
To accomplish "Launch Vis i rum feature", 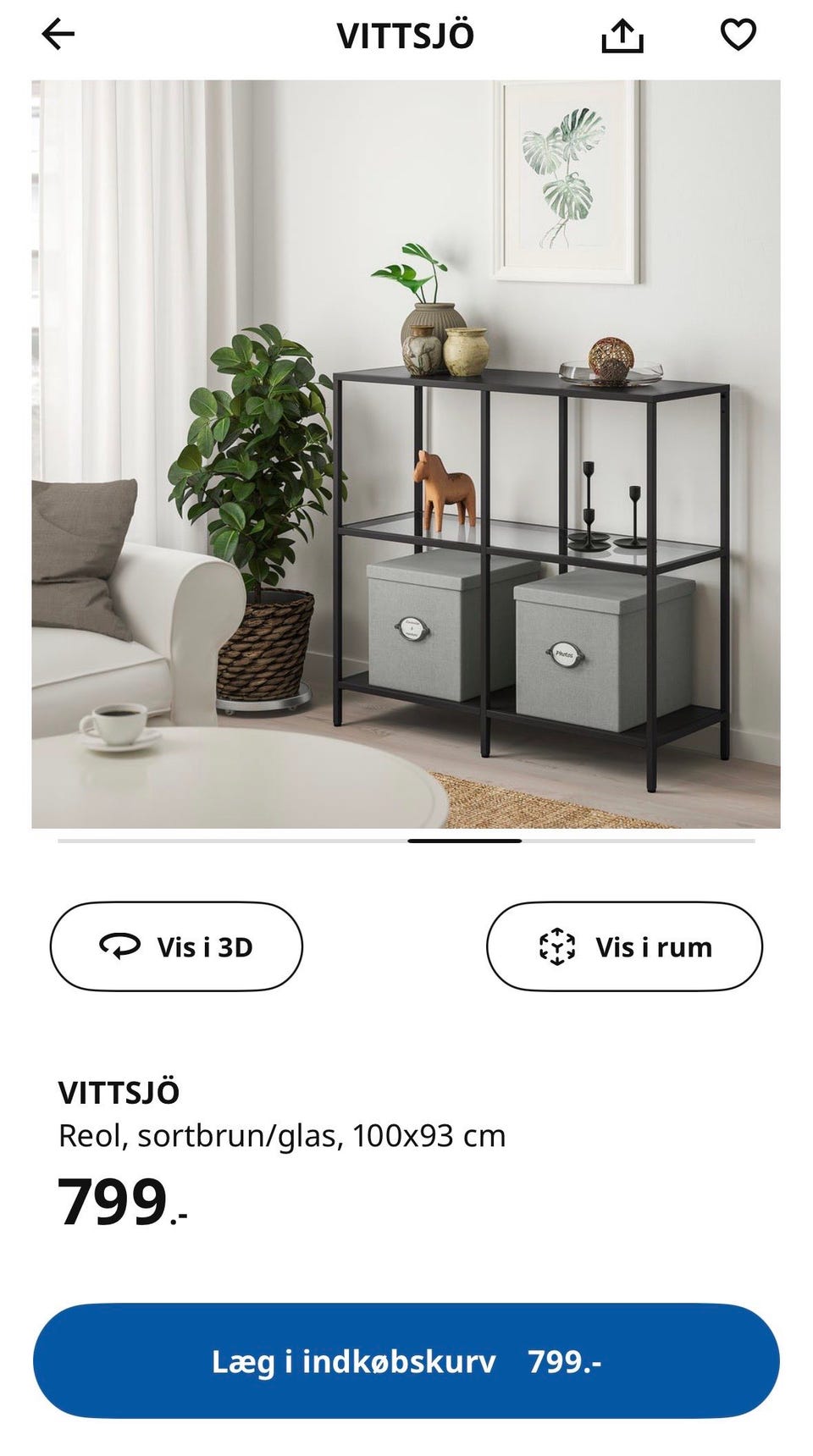I will 627,947.
